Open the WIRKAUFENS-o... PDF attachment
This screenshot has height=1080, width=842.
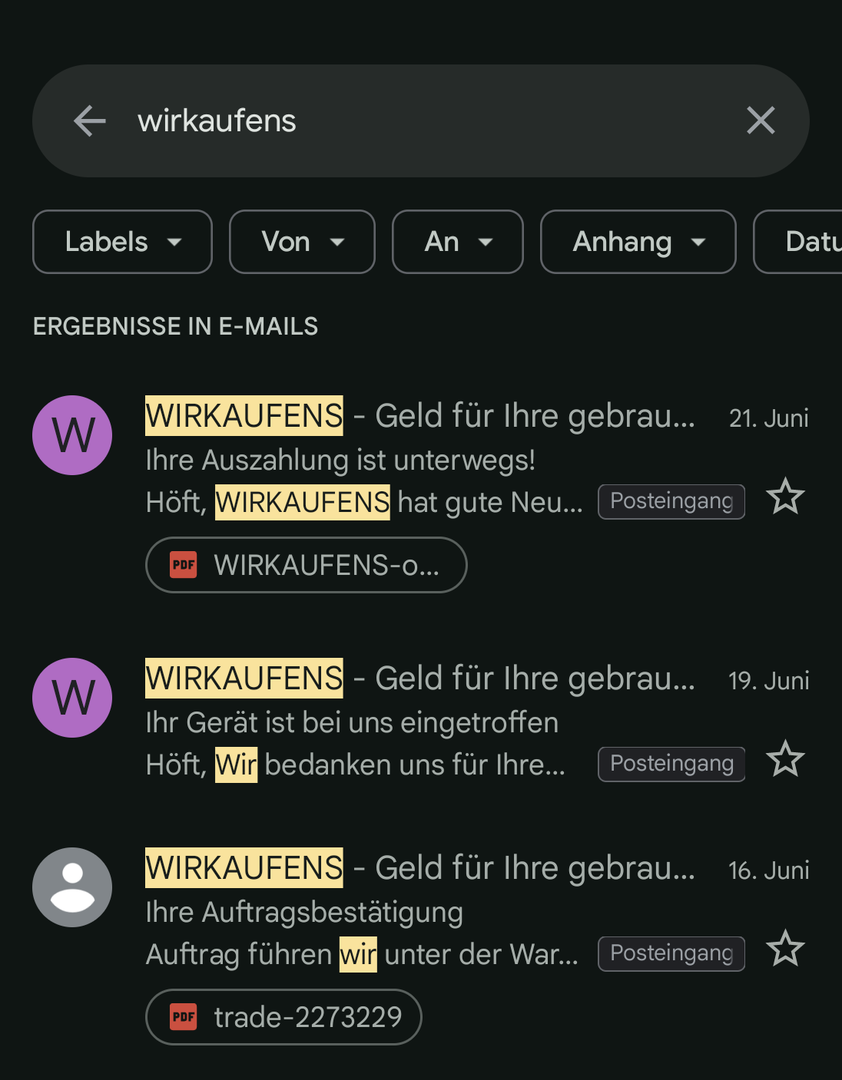click(306, 565)
